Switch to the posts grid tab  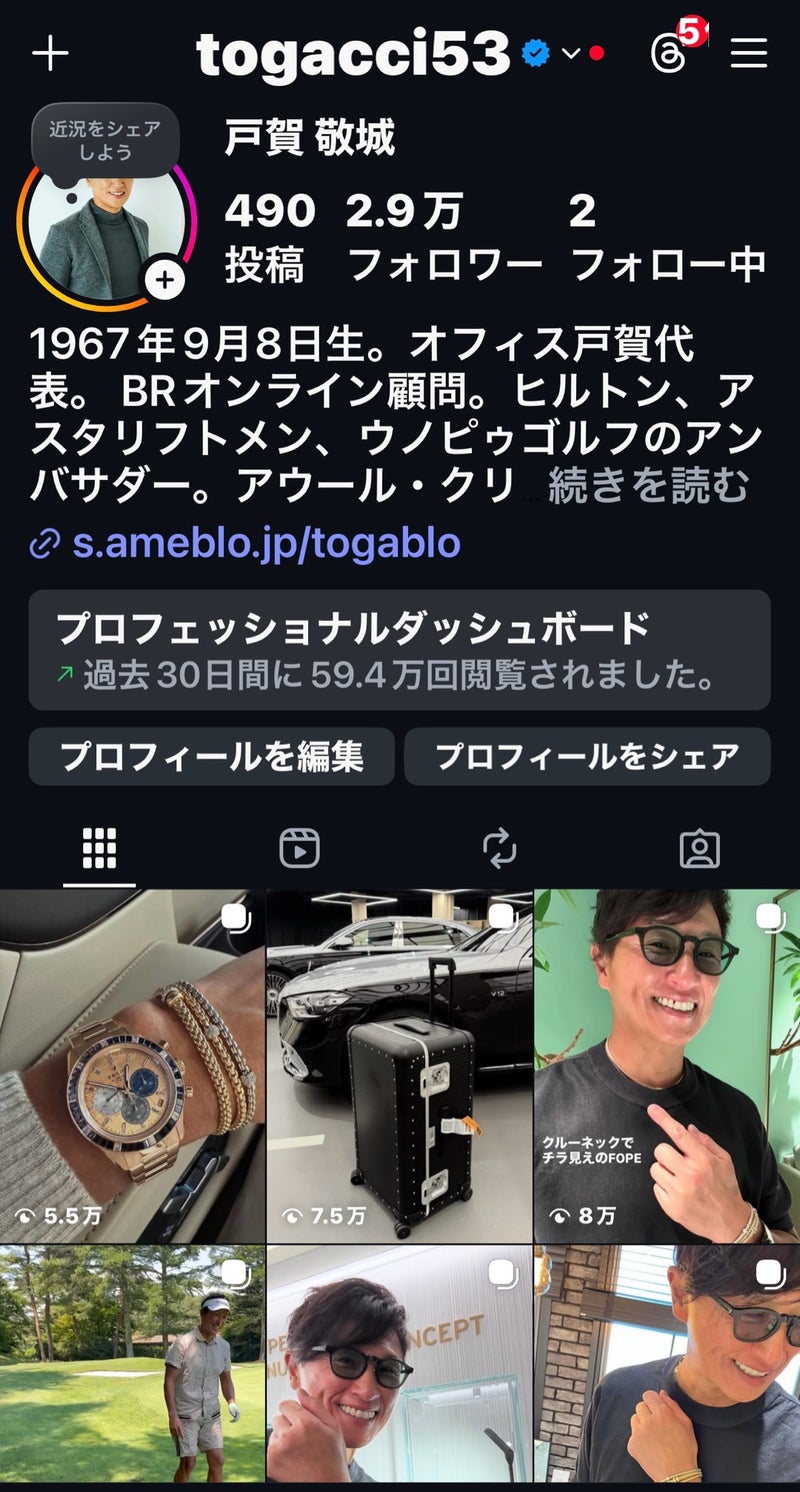tap(99, 849)
